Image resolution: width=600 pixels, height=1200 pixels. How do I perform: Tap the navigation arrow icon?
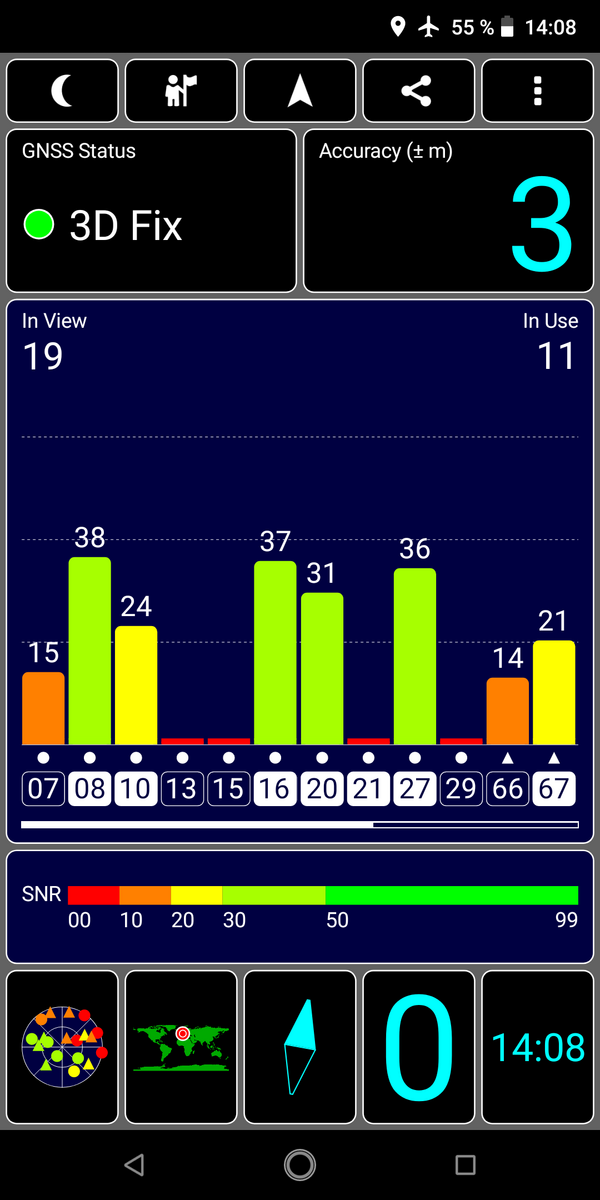(x=300, y=91)
